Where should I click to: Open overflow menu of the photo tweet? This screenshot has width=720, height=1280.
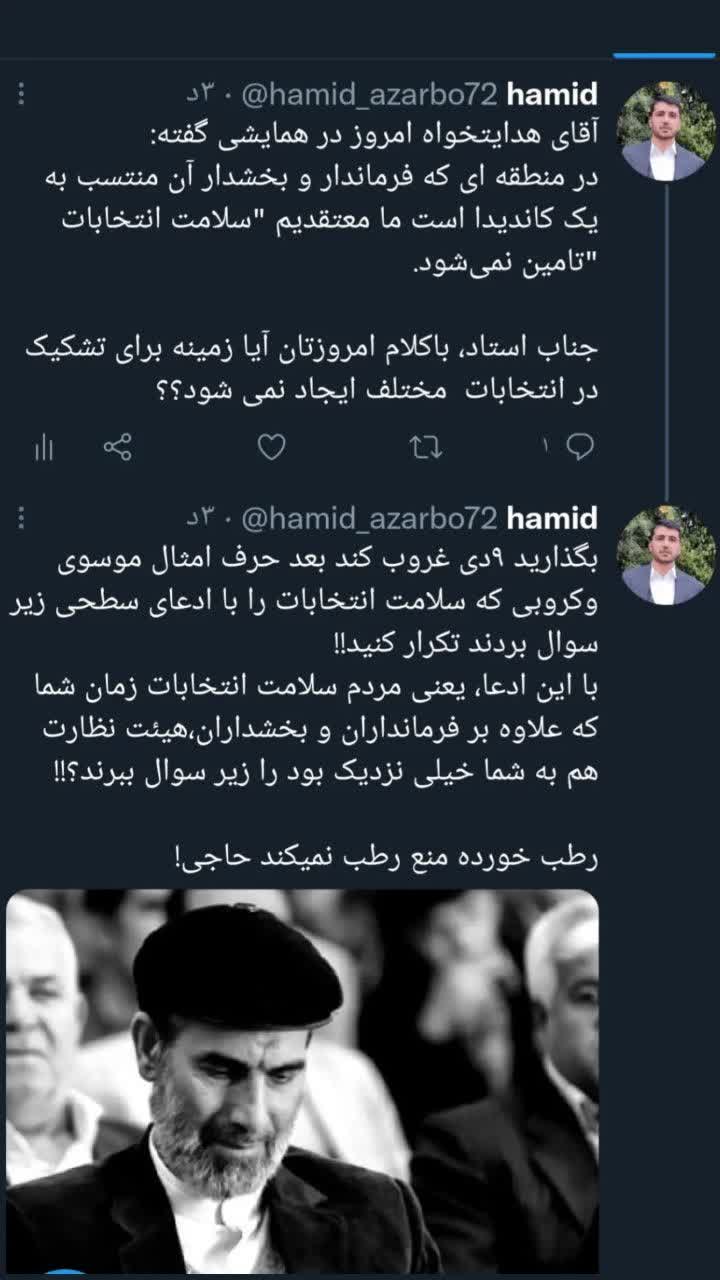pos(22,518)
